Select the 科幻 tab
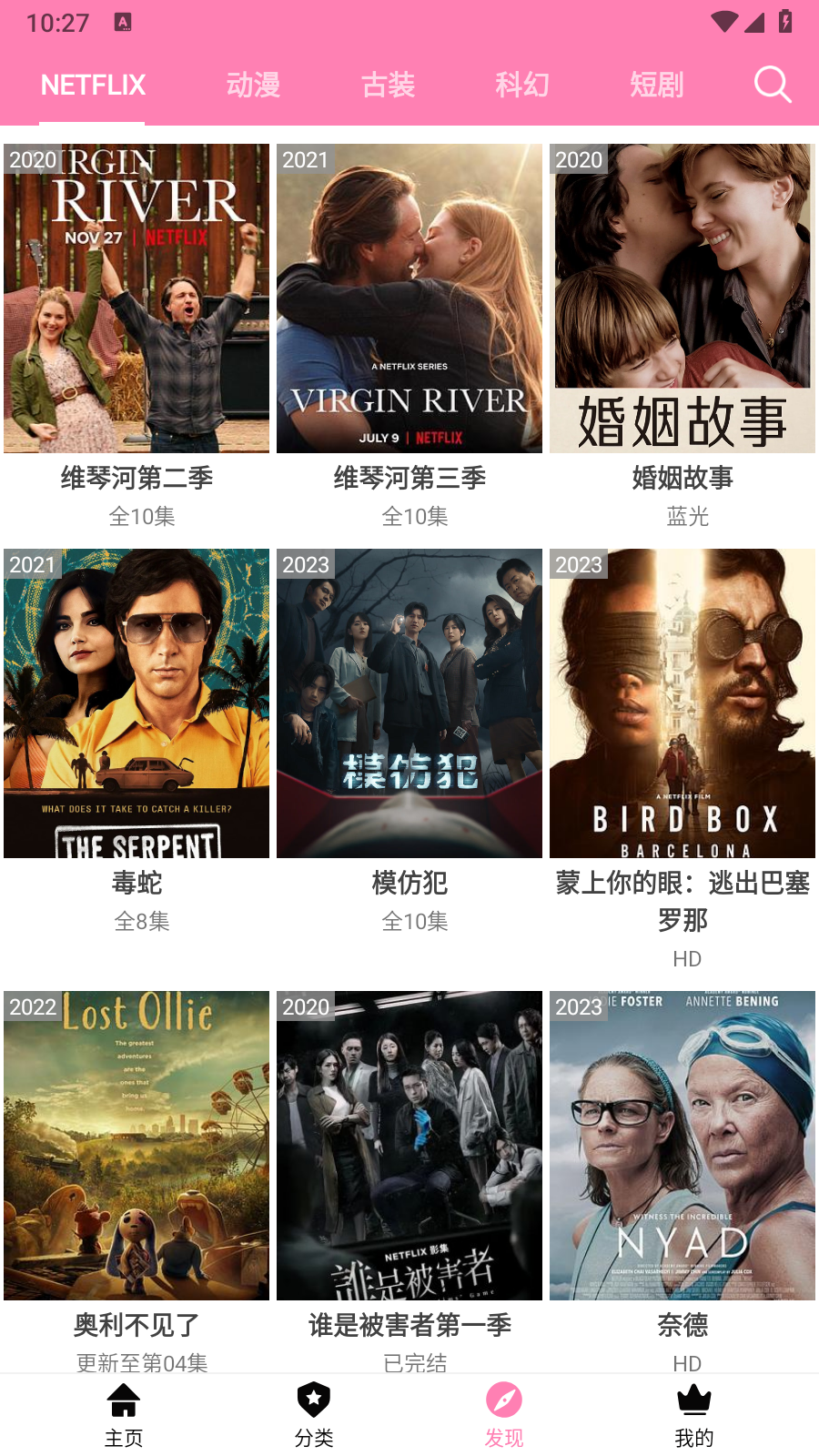This screenshot has width=819, height=1456. coord(522,85)
